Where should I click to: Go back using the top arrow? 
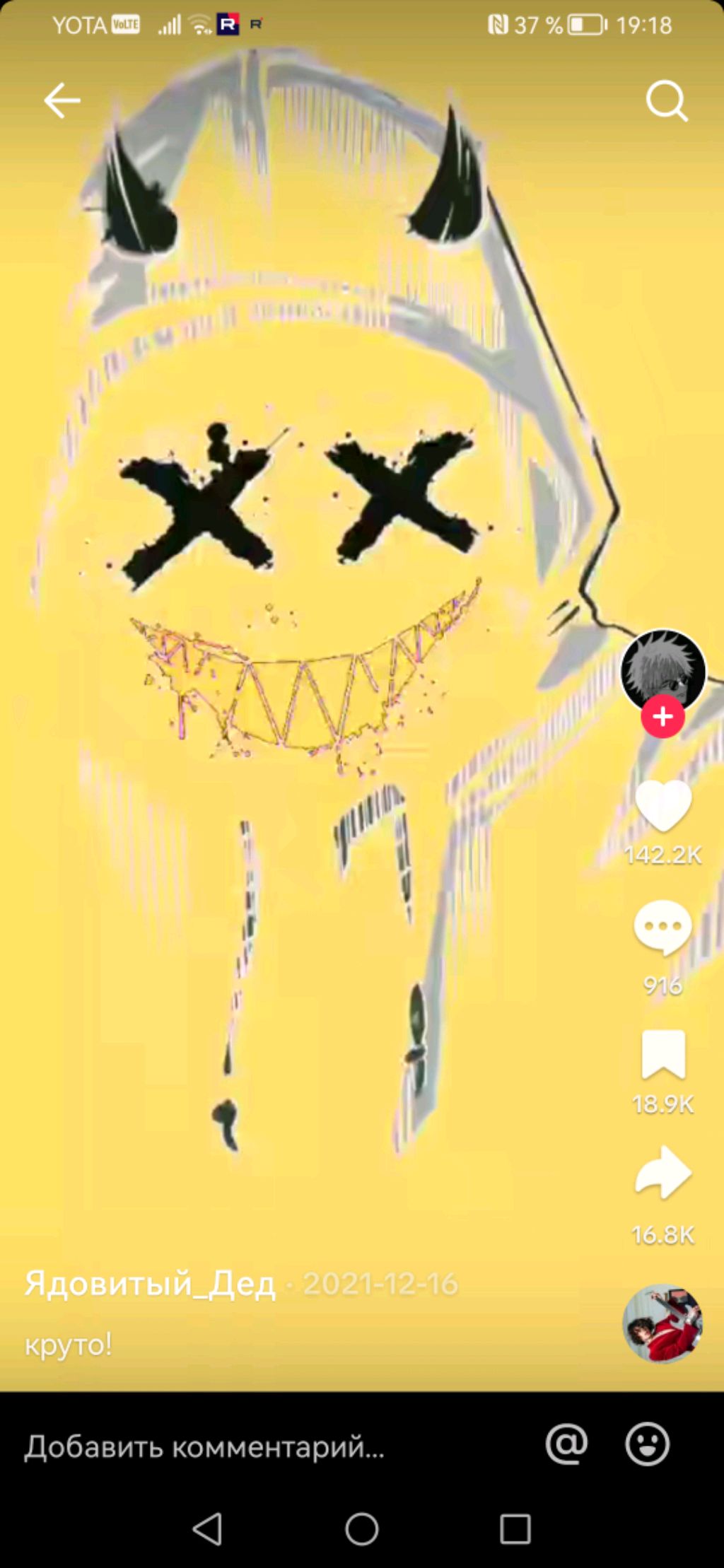pyautogui.click(x=62, y=100)
